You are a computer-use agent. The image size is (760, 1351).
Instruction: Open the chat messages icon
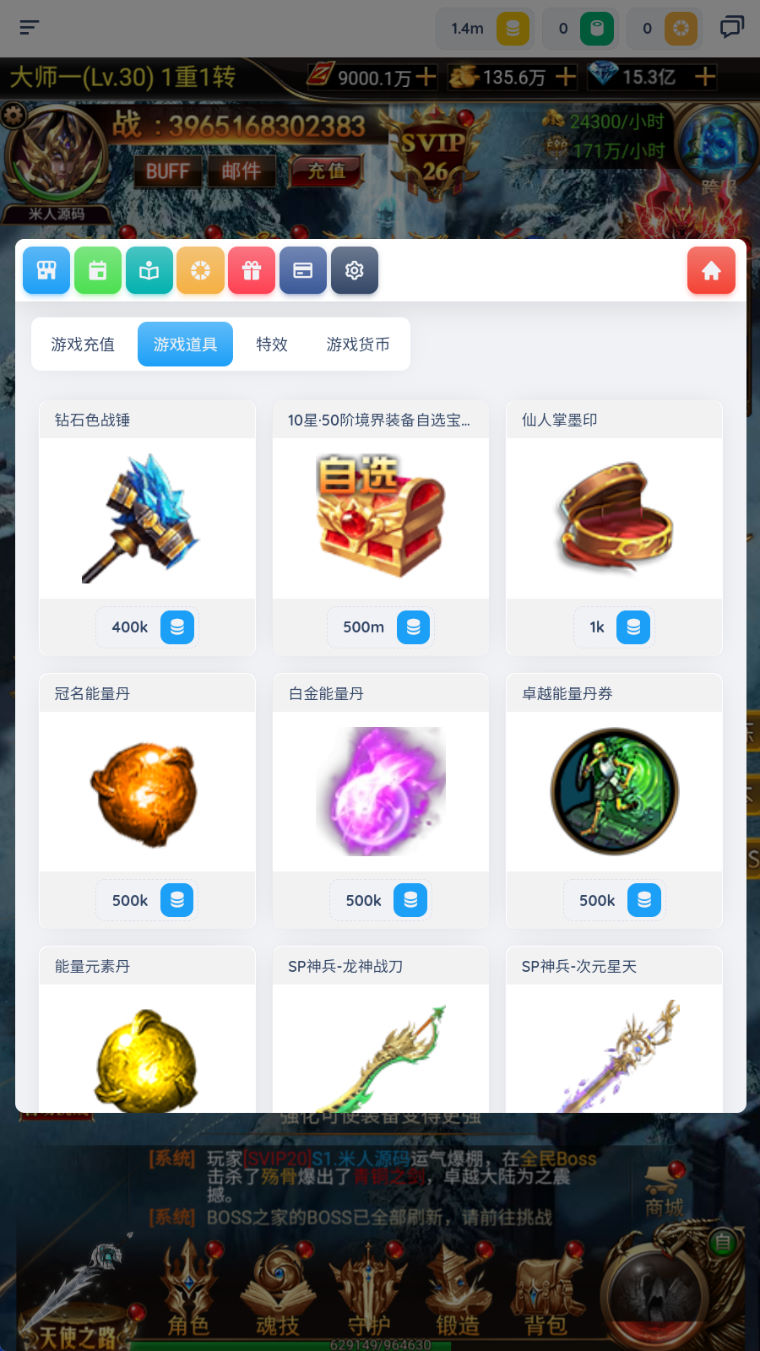pos(732,27)
